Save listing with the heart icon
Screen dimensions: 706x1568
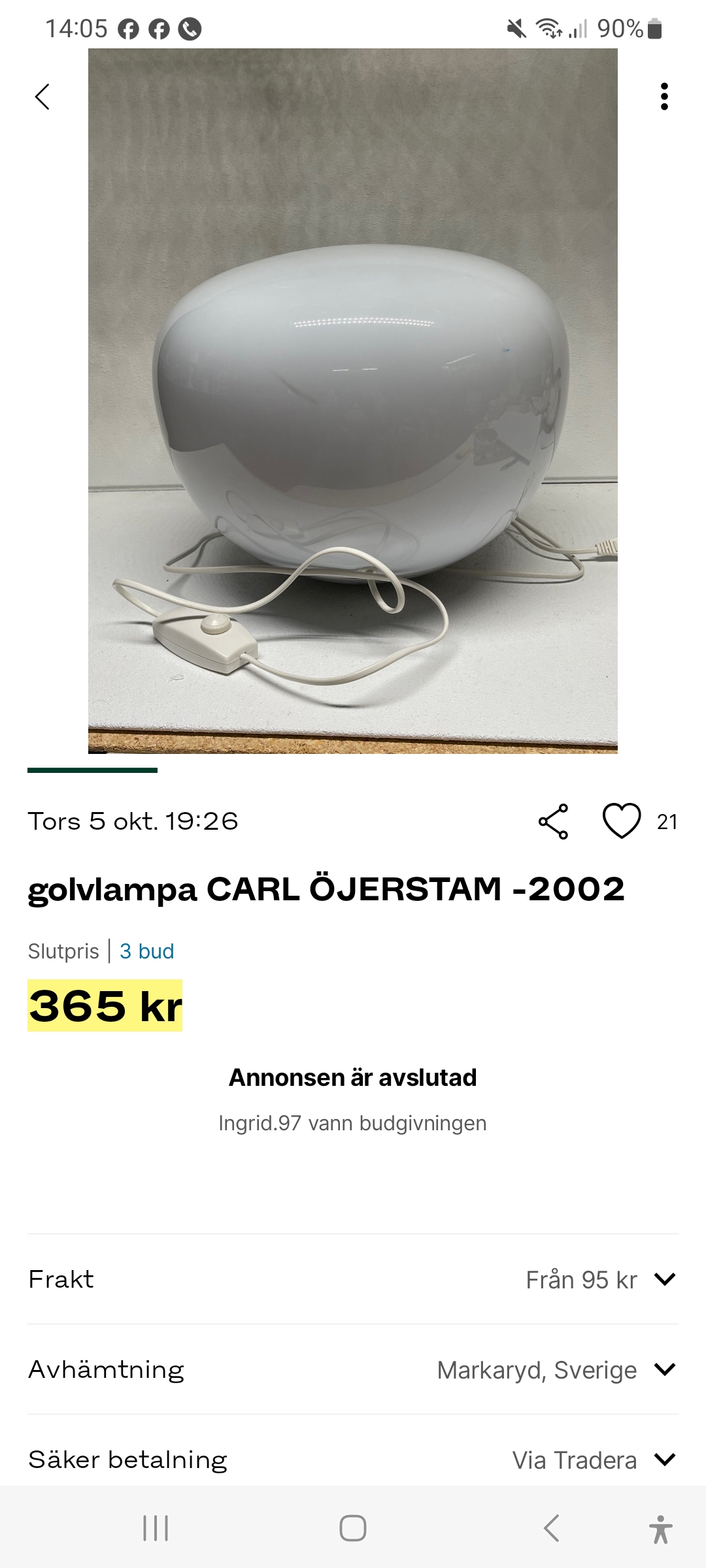[x=621, y=821]
